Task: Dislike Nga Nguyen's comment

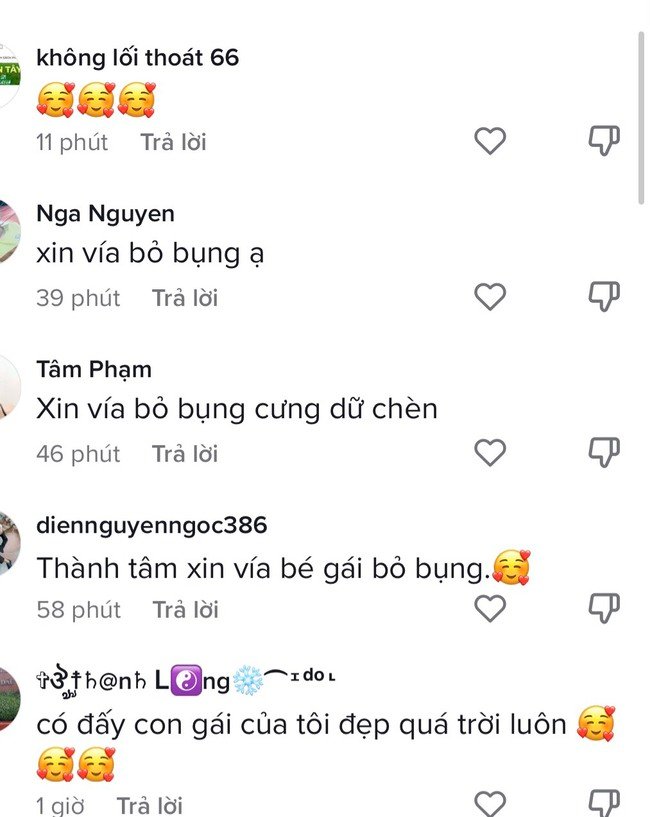Action: 604,297
